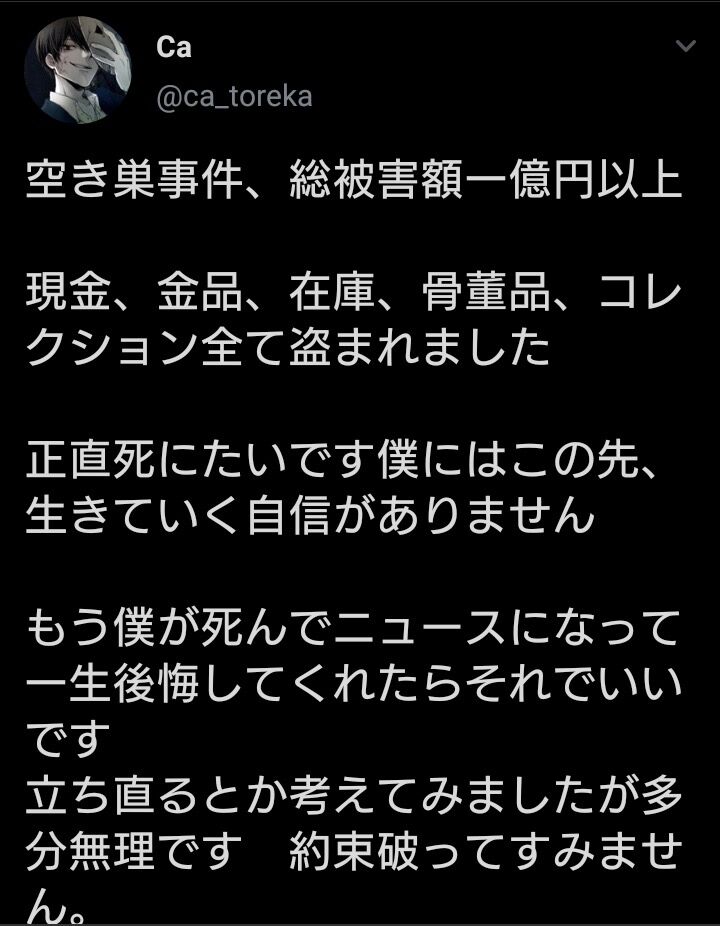Open the @ca_toreka profile handle
This screenshot has height=926, width=720.
pos(234,97)
